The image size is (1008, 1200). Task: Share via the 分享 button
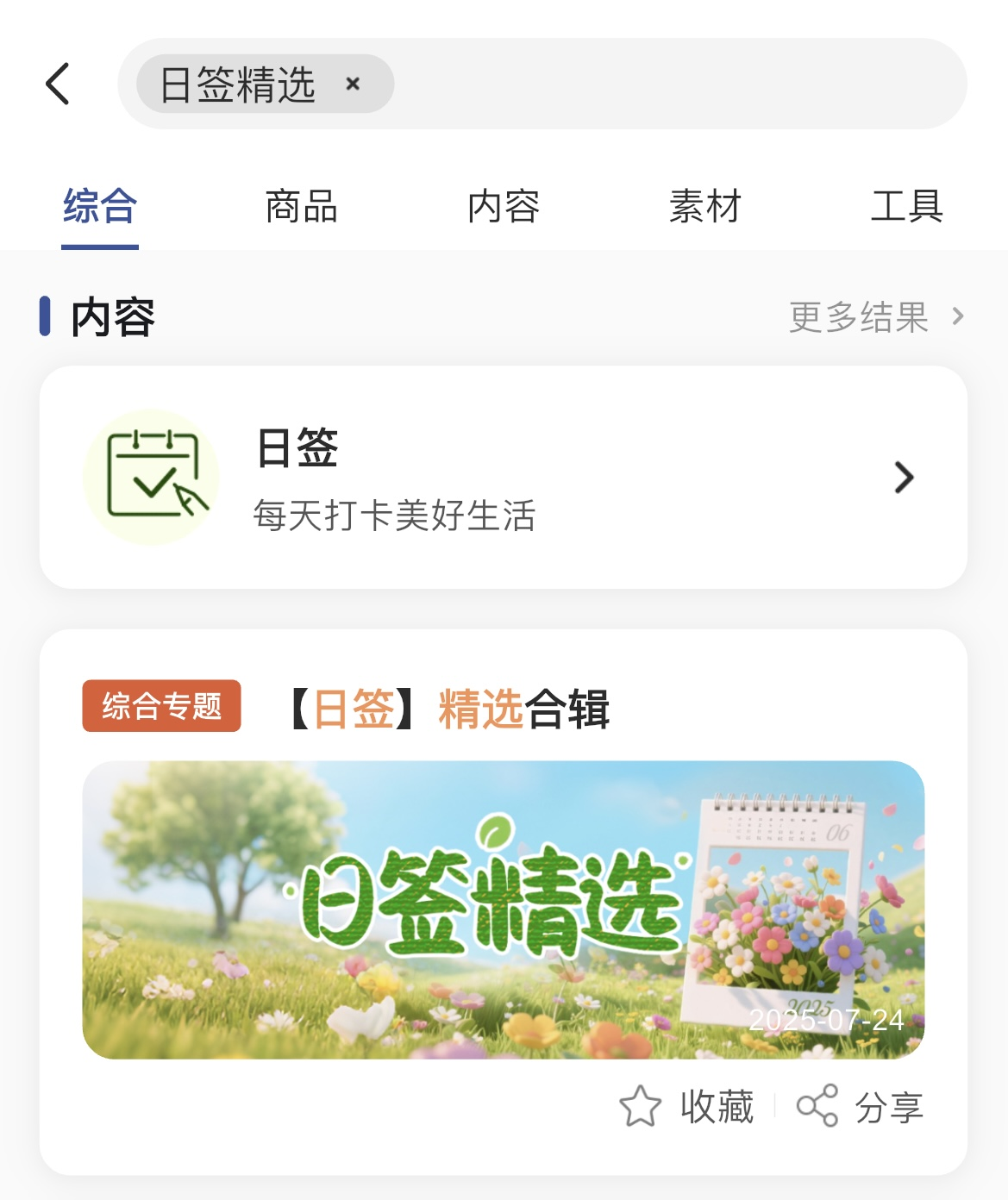tap(861, 1106)
